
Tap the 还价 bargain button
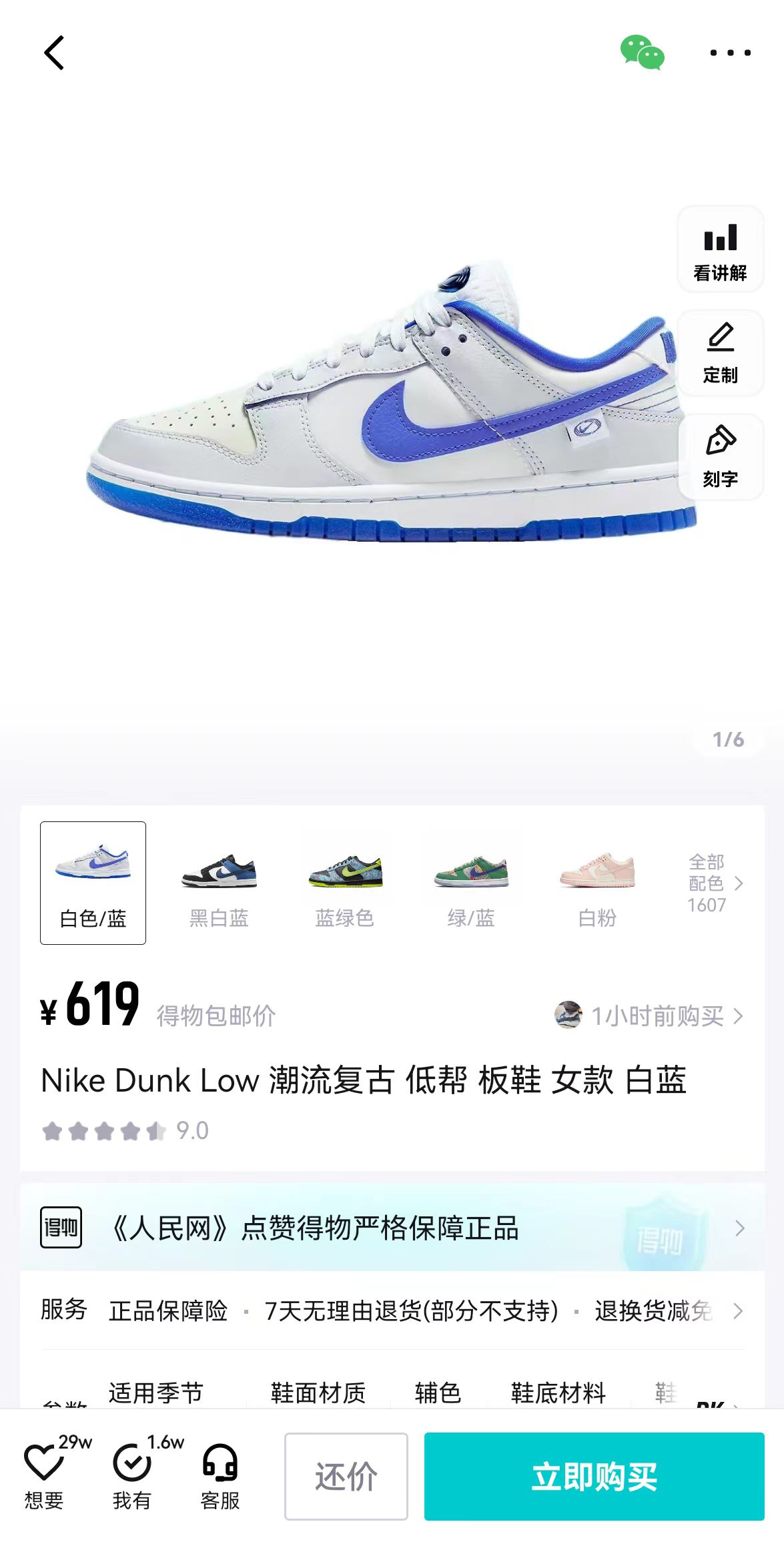tap(346, 1477)
